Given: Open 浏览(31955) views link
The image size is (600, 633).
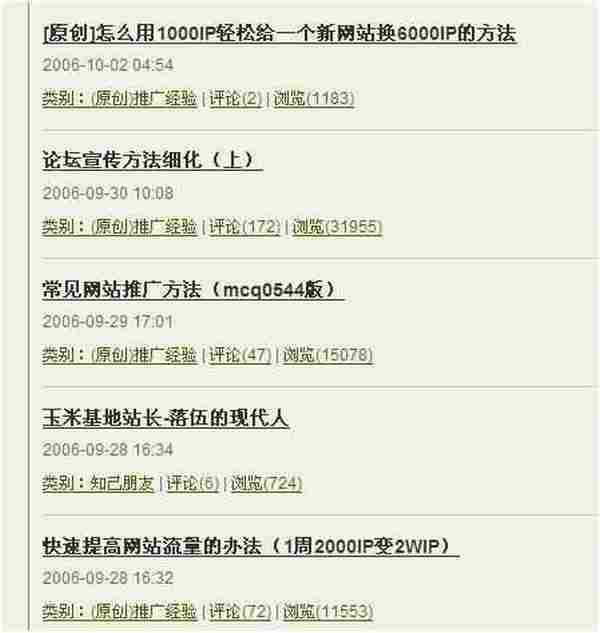Looking at the screenshot, I should 337,227.
